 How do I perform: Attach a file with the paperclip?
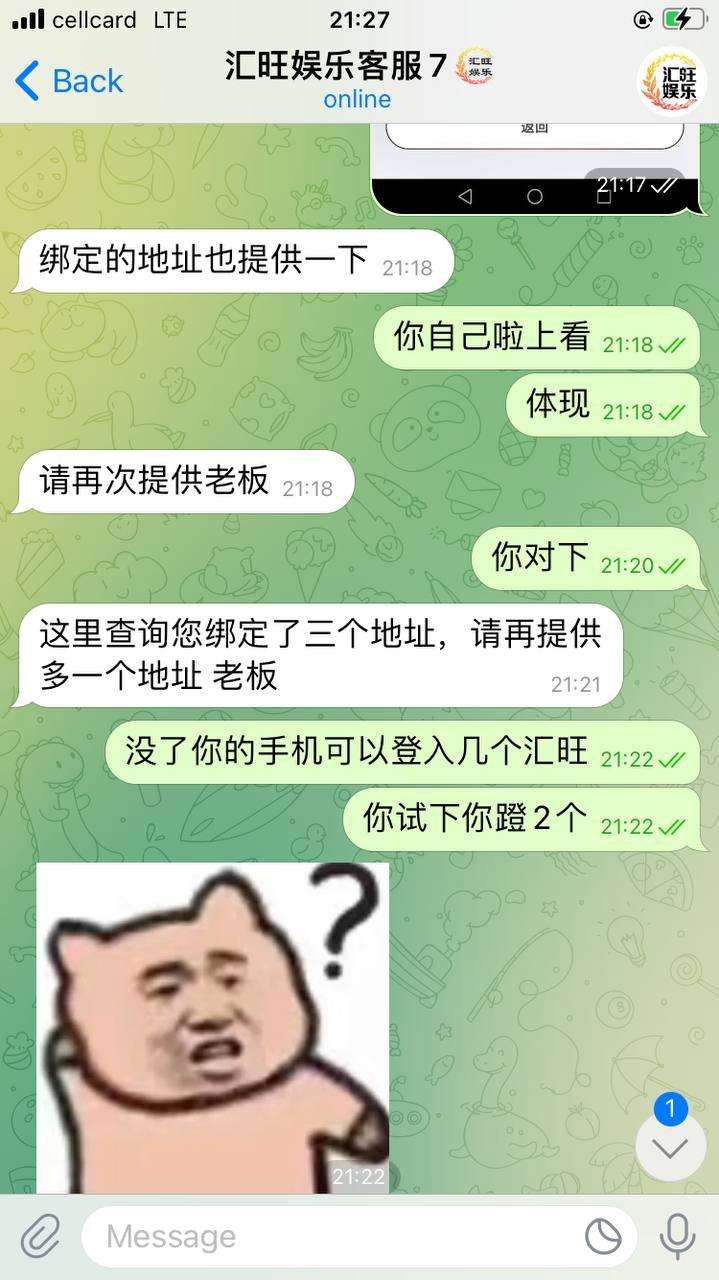[x=40, y=1237]
